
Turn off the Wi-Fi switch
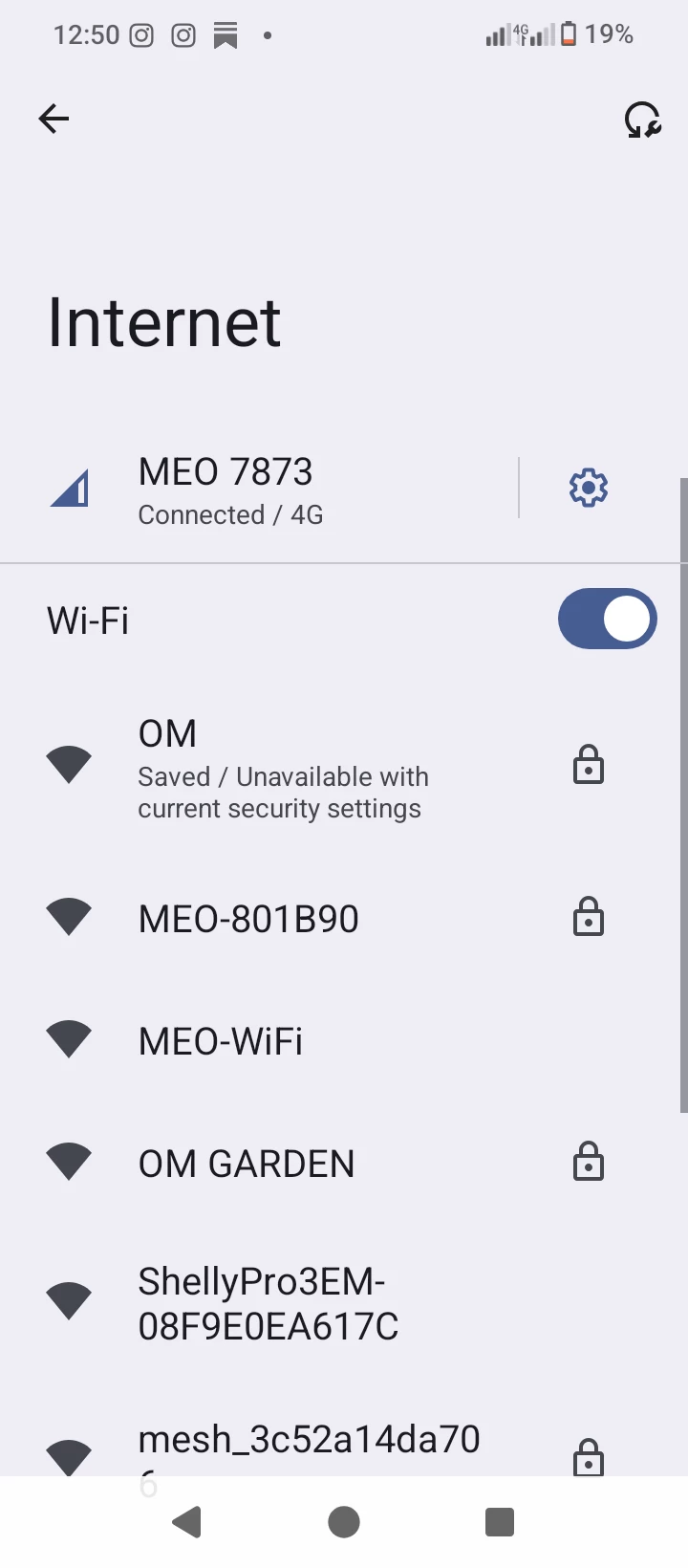tap(607, 619)
